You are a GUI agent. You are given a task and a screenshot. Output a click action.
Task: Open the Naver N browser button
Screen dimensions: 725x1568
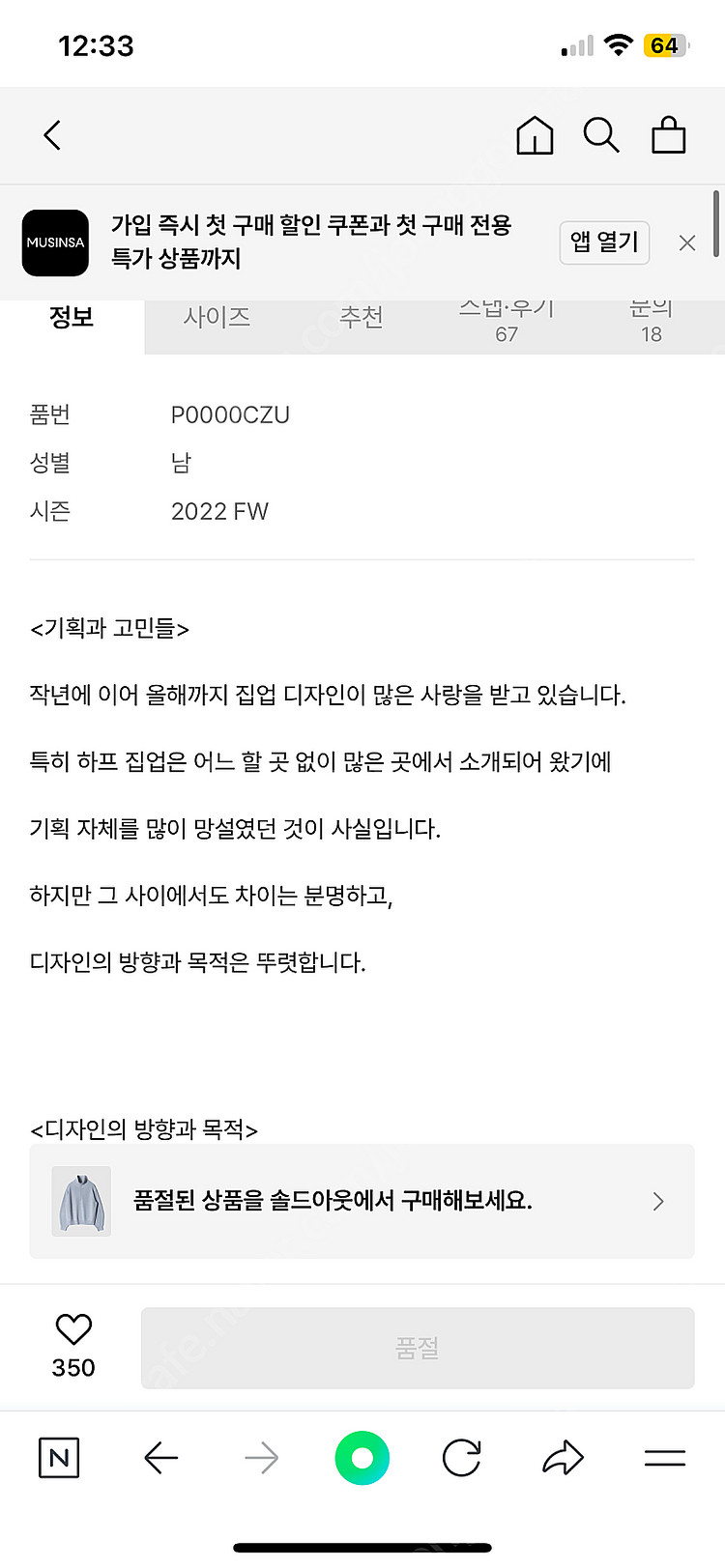tap(59, 1457)
